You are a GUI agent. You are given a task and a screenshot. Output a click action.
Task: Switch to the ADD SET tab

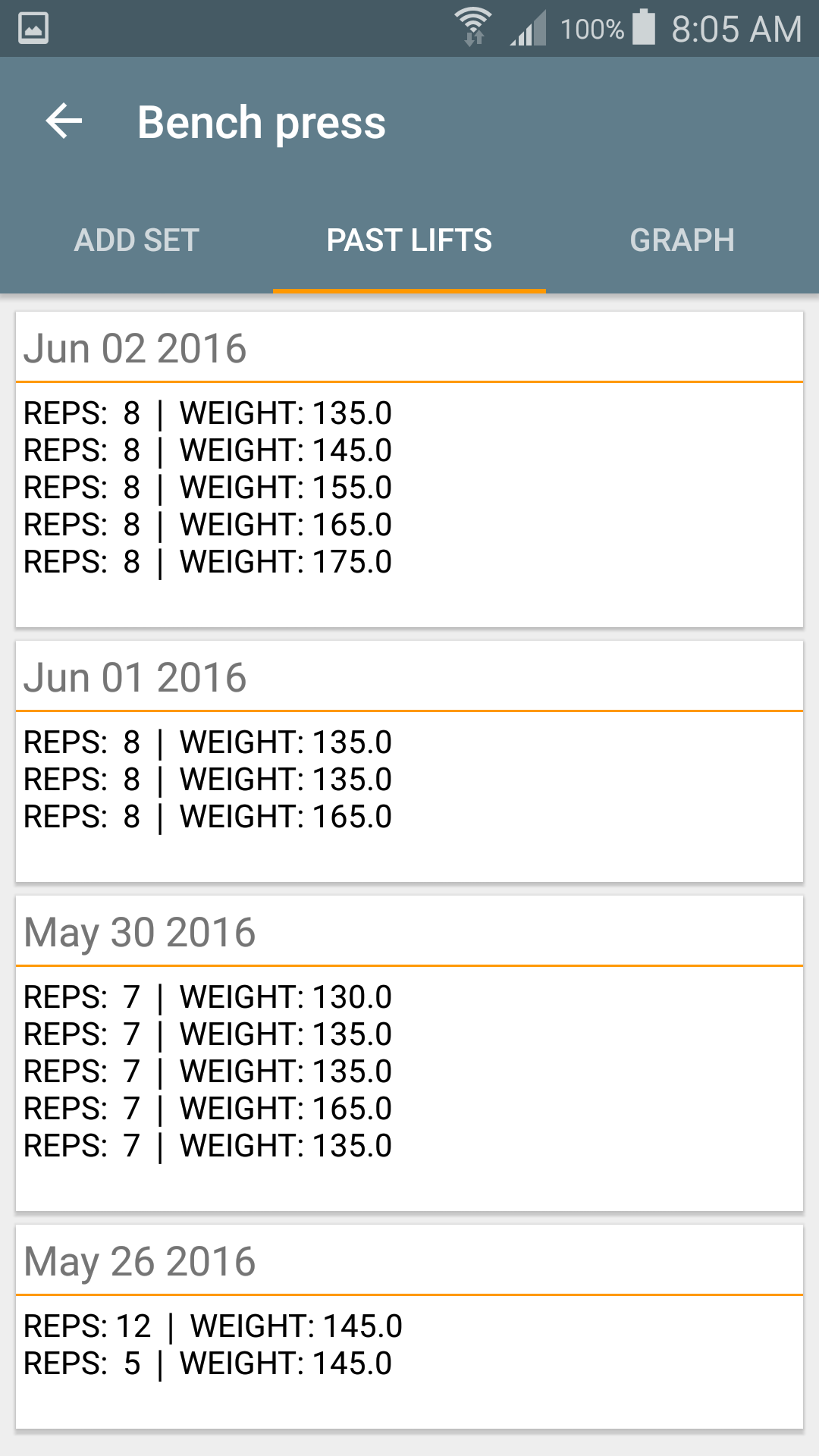pyautogui.click(x=136, y=240)
